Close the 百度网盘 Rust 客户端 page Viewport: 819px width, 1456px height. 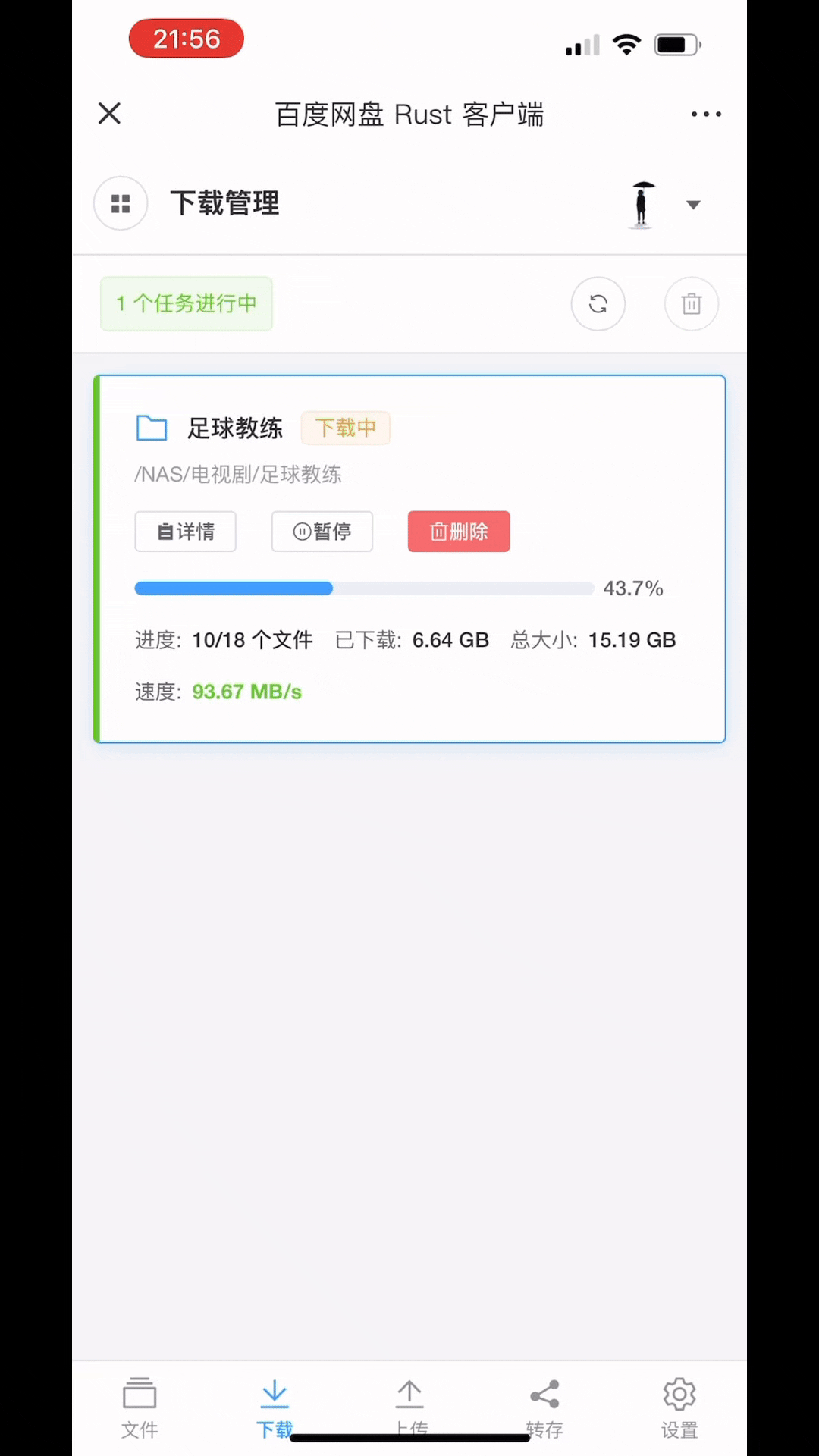coord(109,112)
